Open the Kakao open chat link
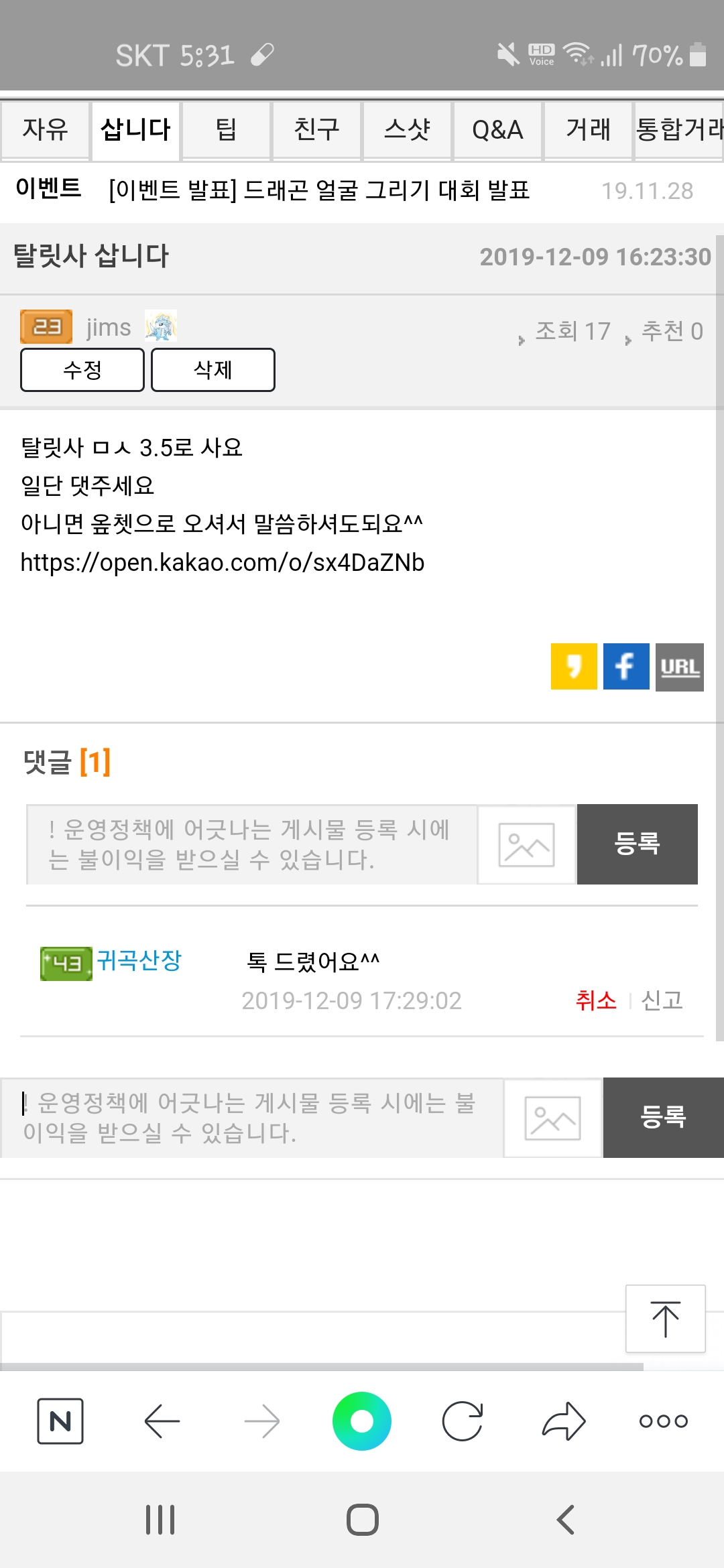Viewport: 724px width, 1568px height. click(x=223, y=563)
